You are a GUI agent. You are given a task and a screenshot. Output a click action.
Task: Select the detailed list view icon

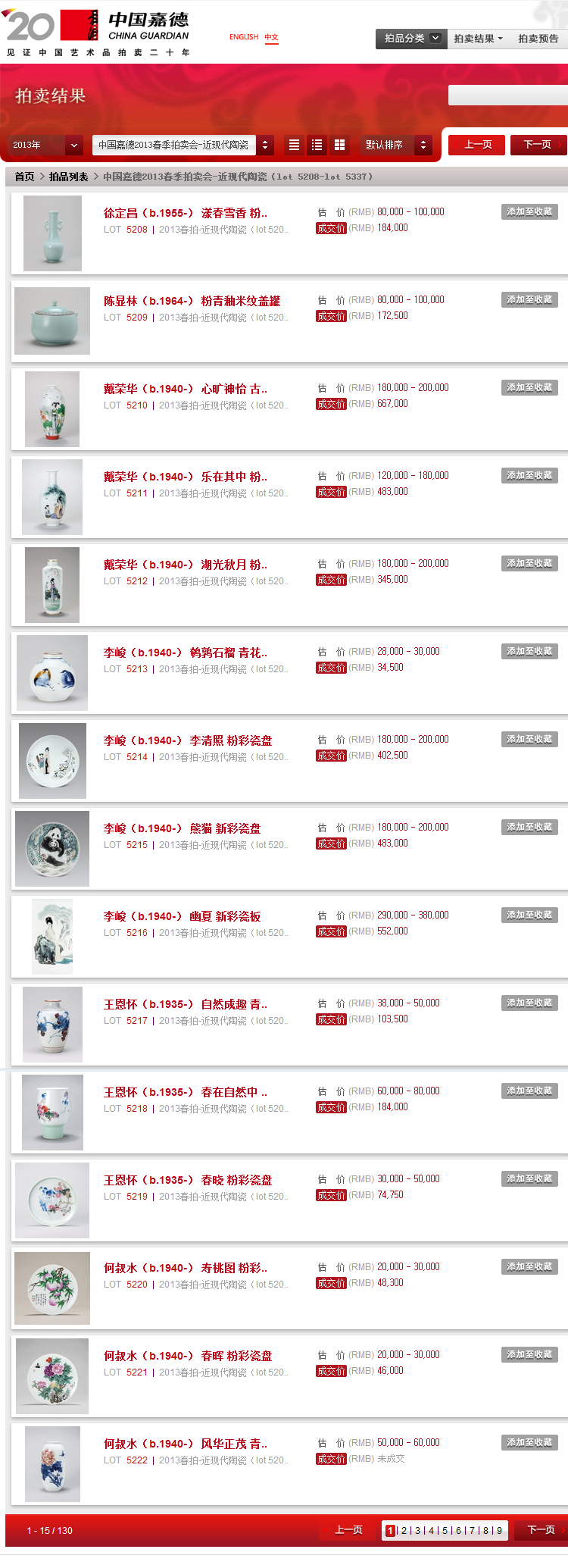316,145
